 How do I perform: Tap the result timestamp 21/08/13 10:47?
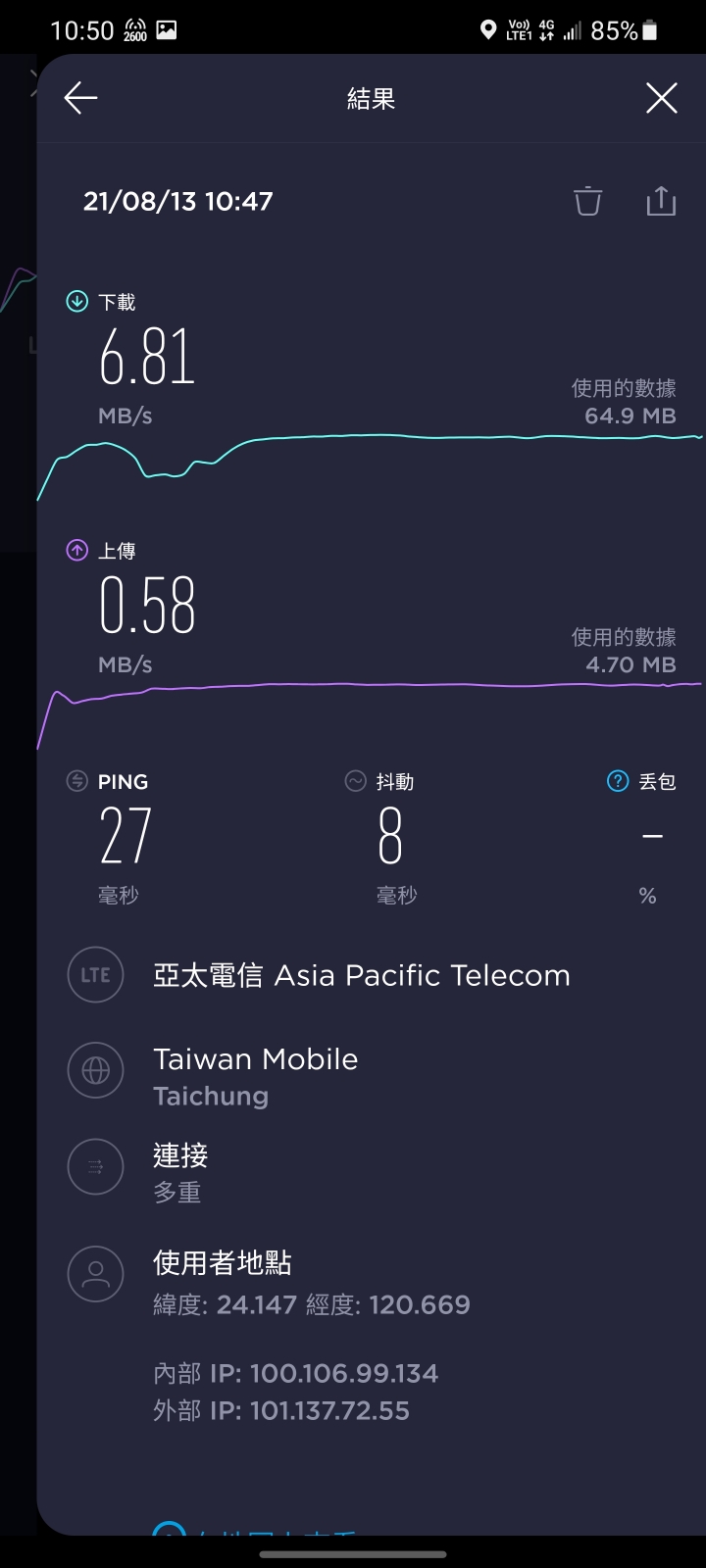point(178,201)
